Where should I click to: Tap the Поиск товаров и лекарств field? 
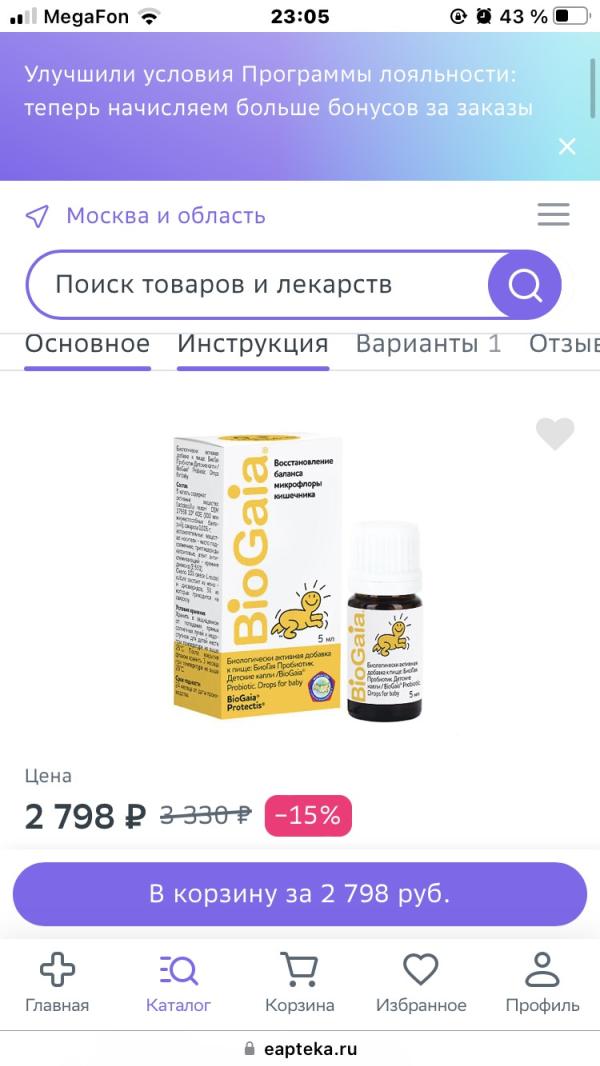click(x=258, y=284)
